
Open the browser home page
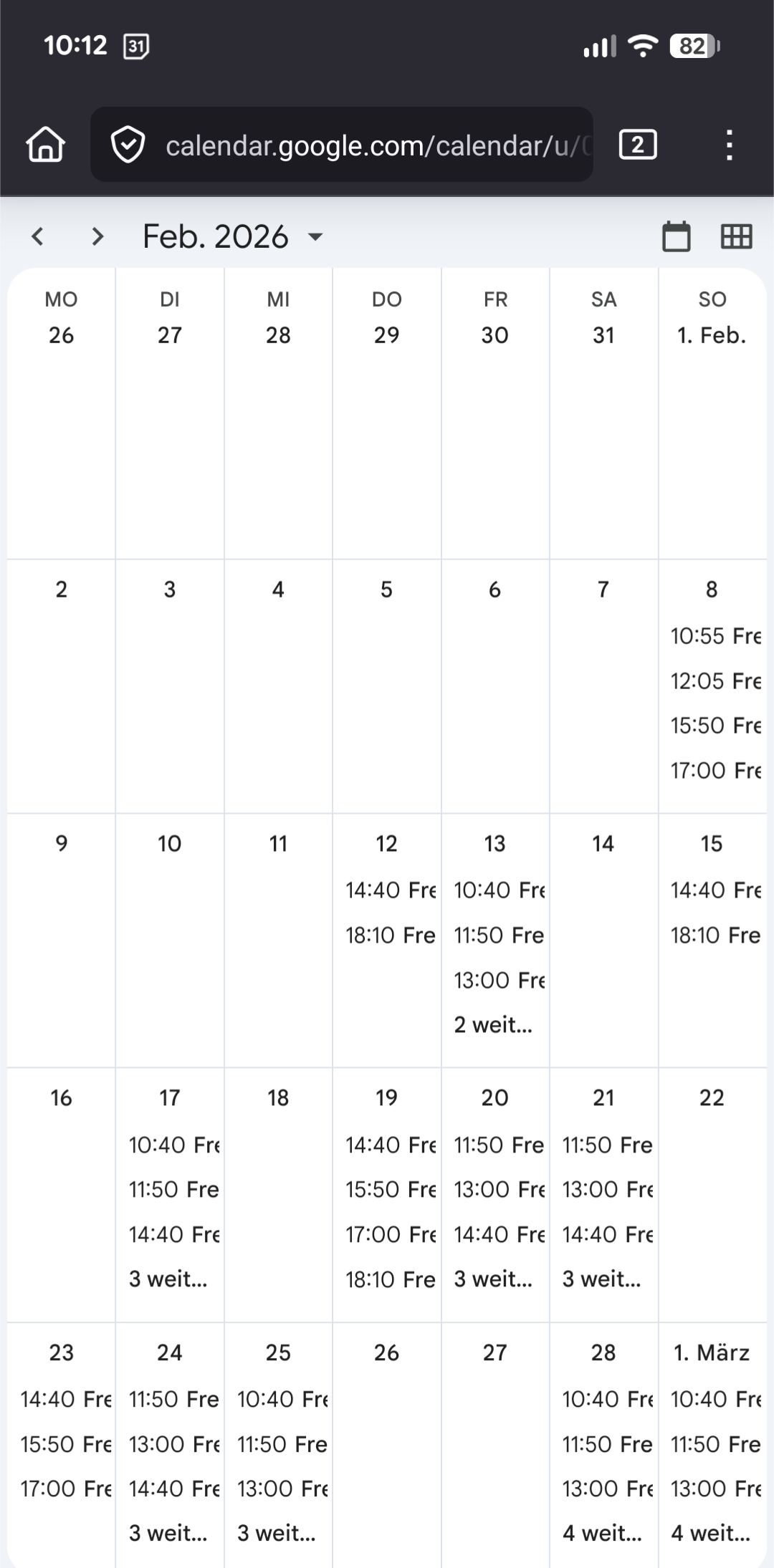tap(46, 145)
